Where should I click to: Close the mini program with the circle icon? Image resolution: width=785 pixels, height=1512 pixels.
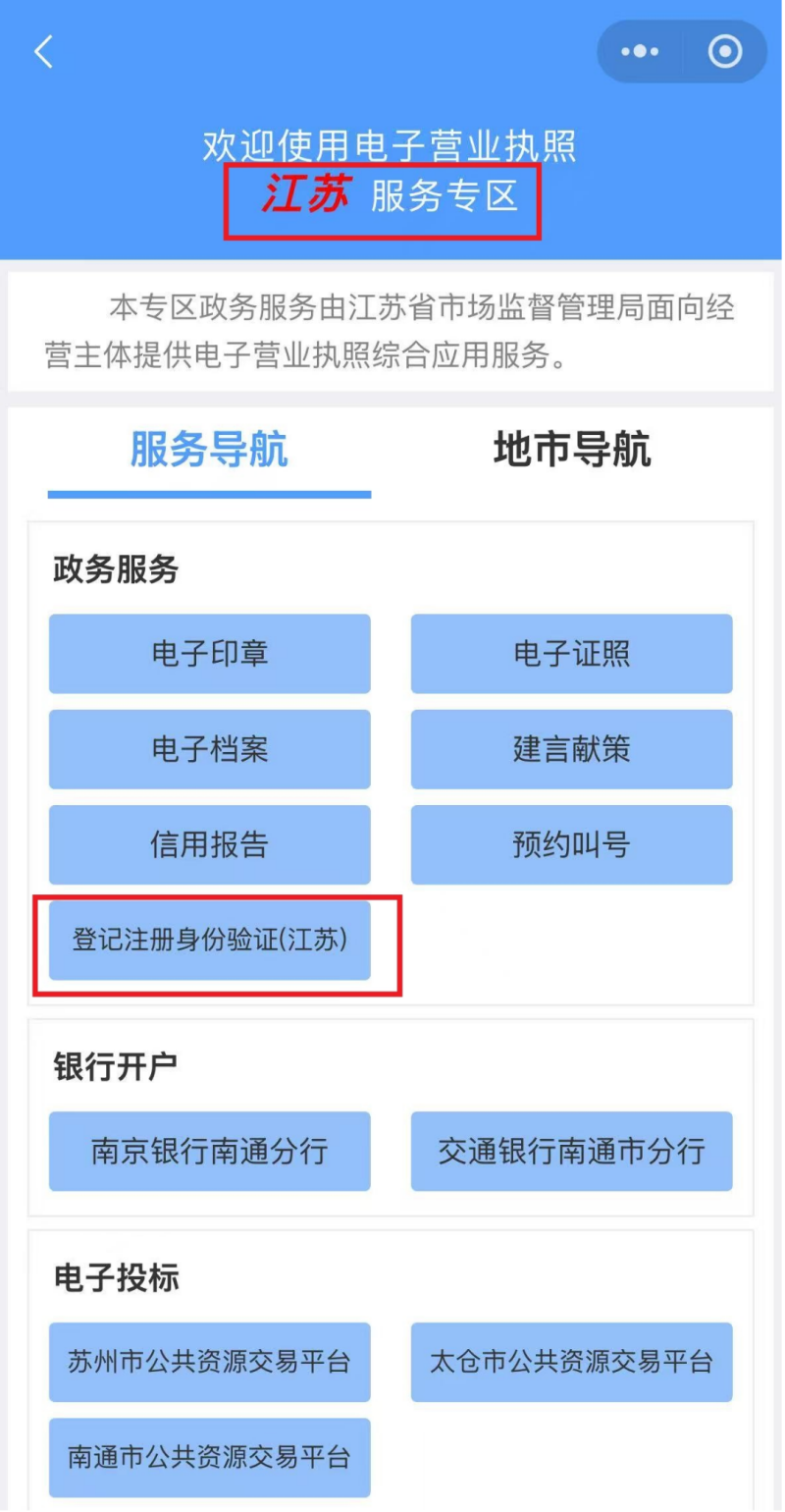[x=725, y=52]
